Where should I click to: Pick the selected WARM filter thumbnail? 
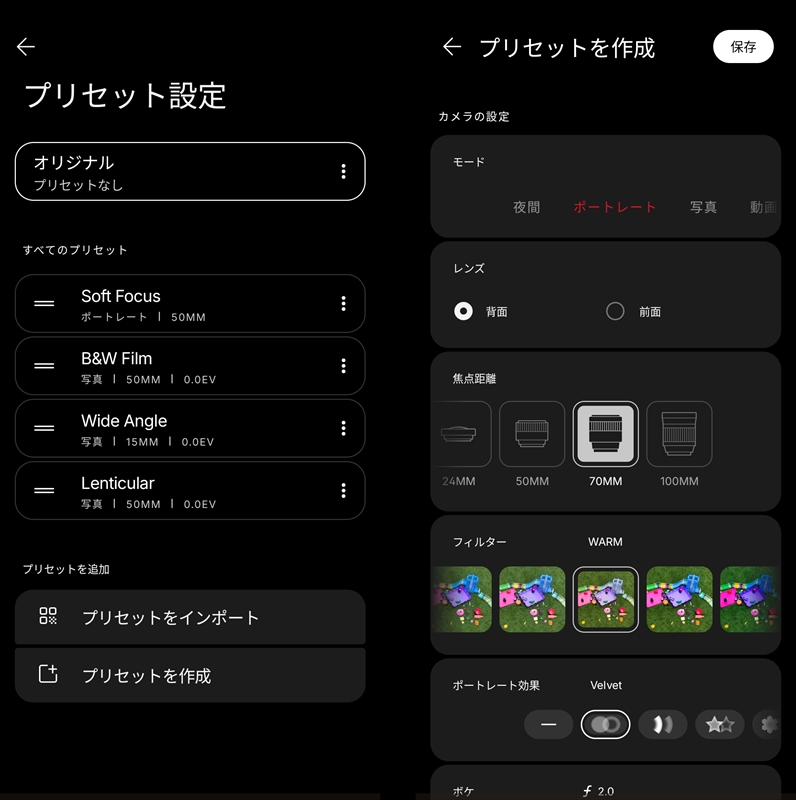[605, 599]
